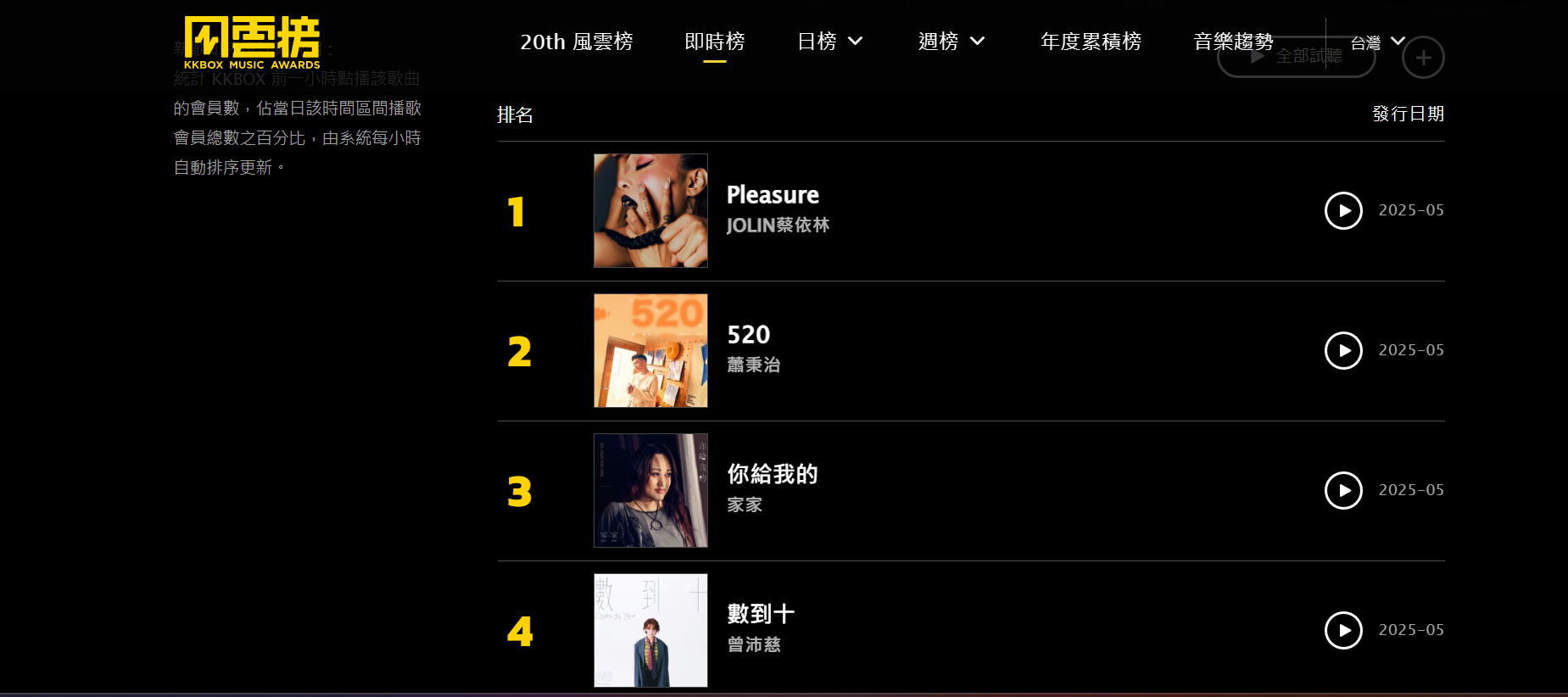Open the 年度累積榜 chart
Screen dimensions: 1568x697
(x=1091, y=42)
